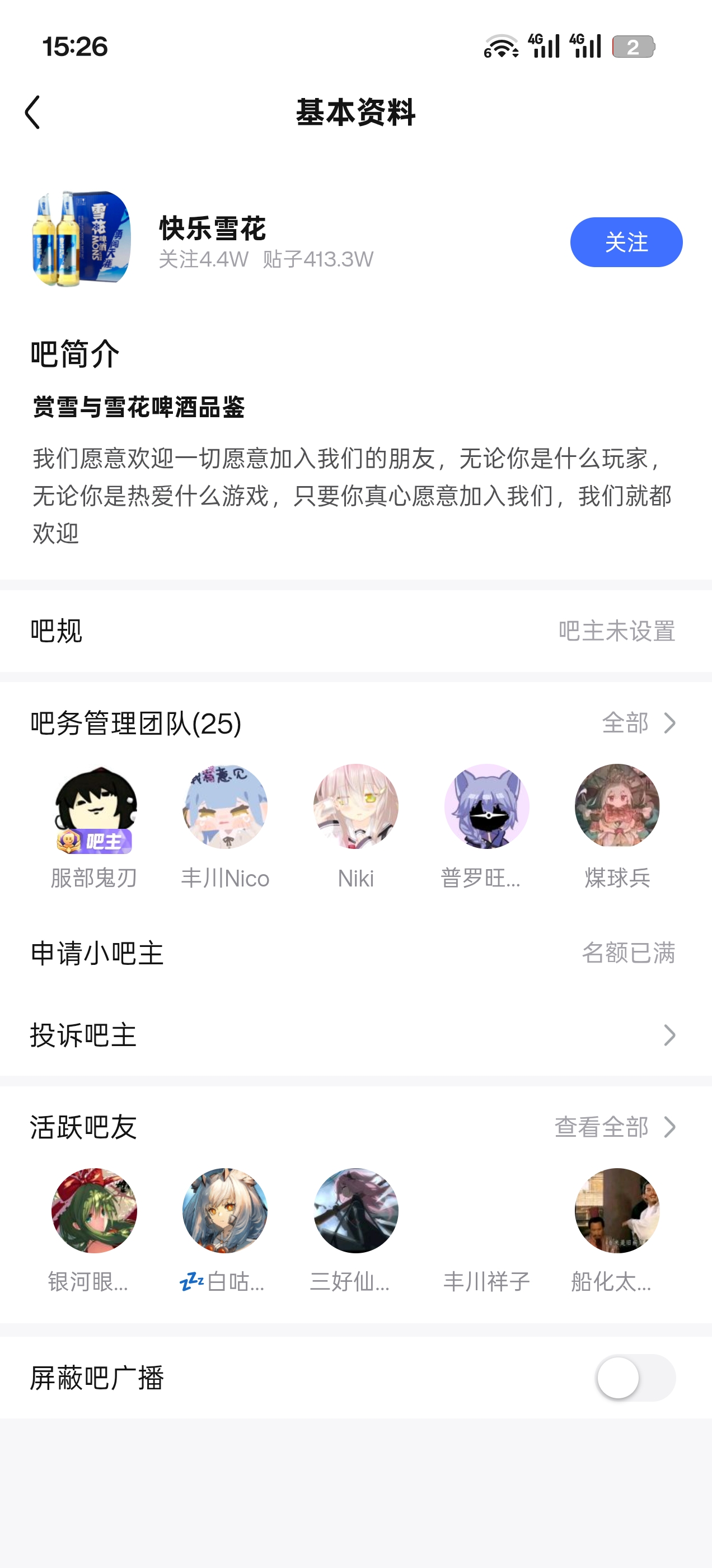712x1568 pixels.
Task: Tap 查看全部 for active members
Action: point(615,1127)
